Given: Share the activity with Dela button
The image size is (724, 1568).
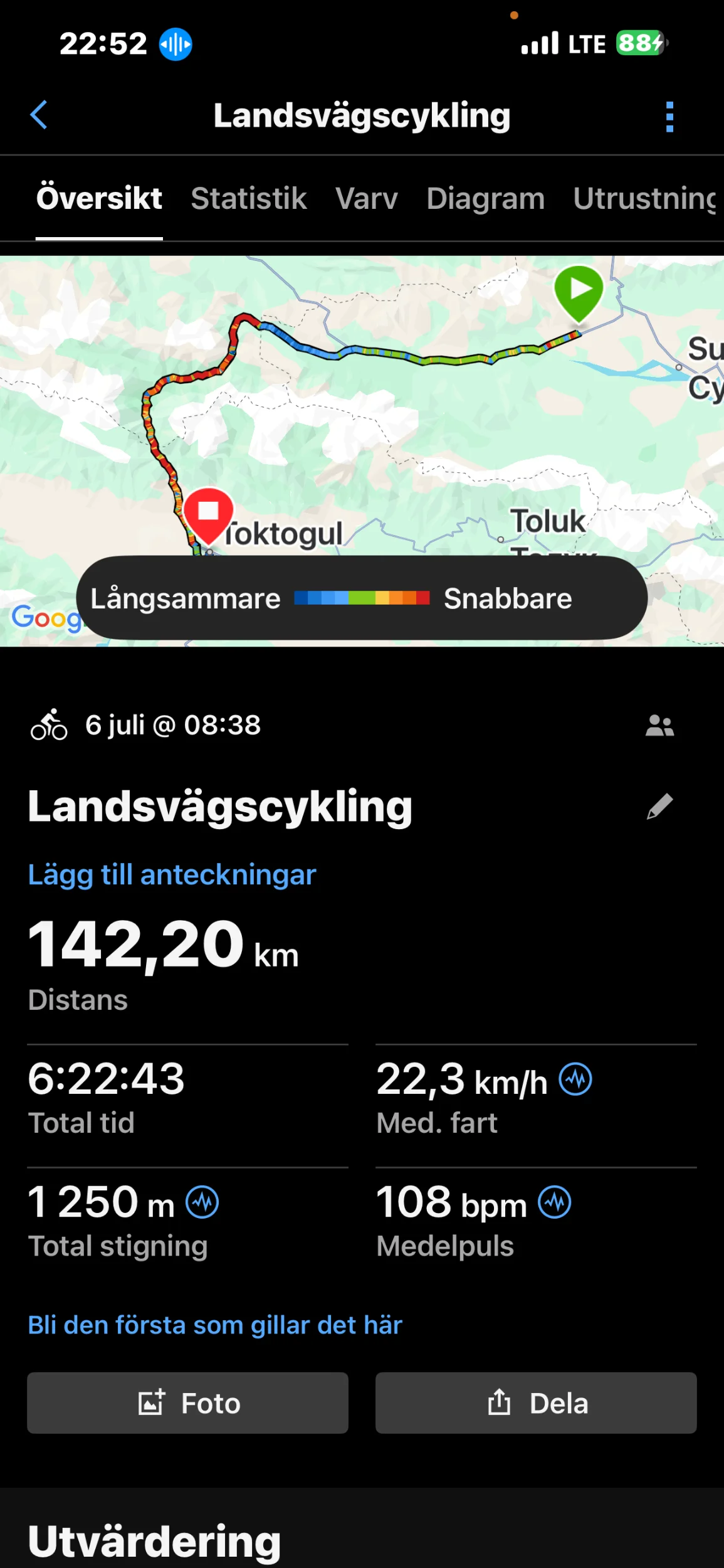Looking at the screenshot, I should coord(536,1403).
